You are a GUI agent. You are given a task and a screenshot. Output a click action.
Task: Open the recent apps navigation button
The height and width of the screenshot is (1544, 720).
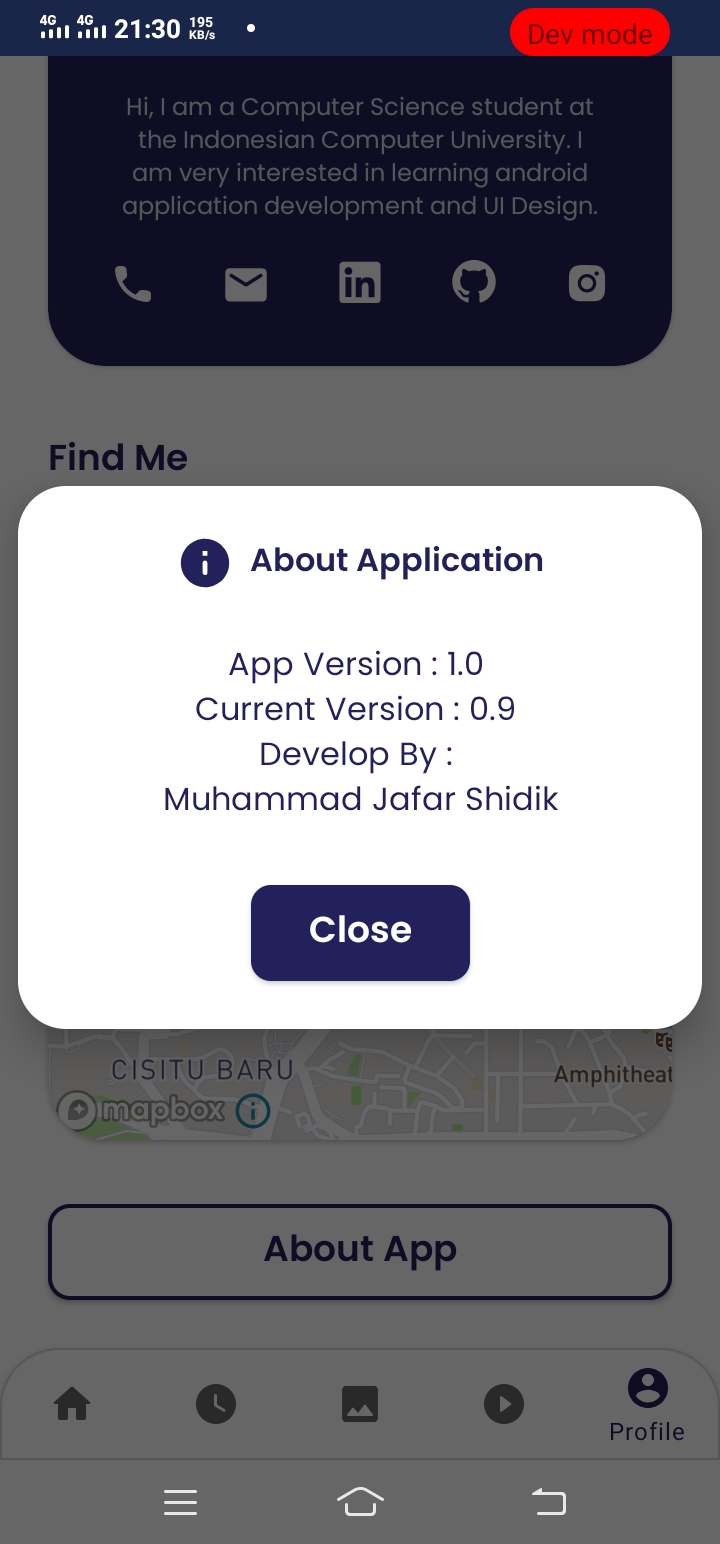click(x=180, y=1502)
